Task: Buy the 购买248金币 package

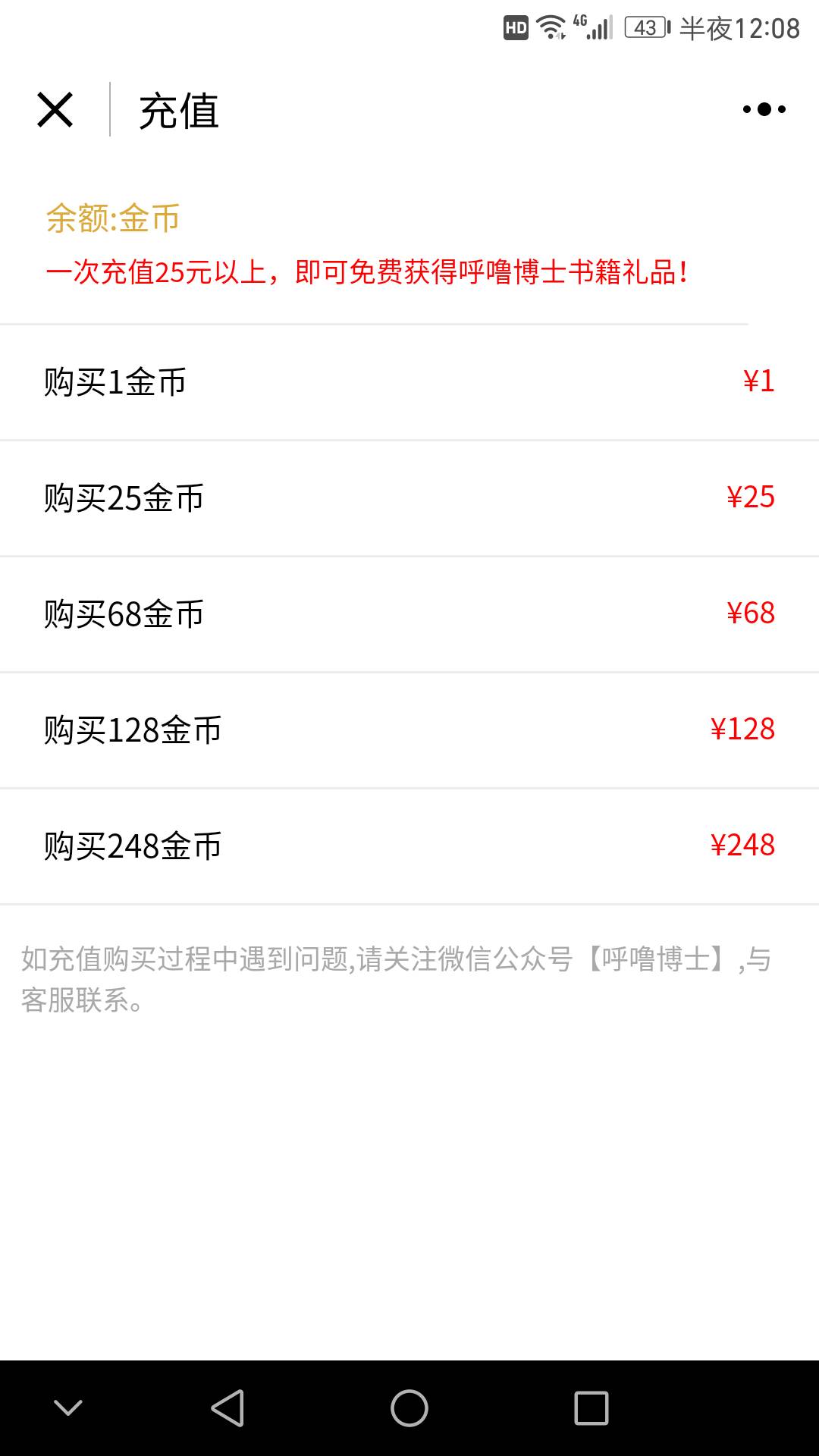Action: (409, 846)
